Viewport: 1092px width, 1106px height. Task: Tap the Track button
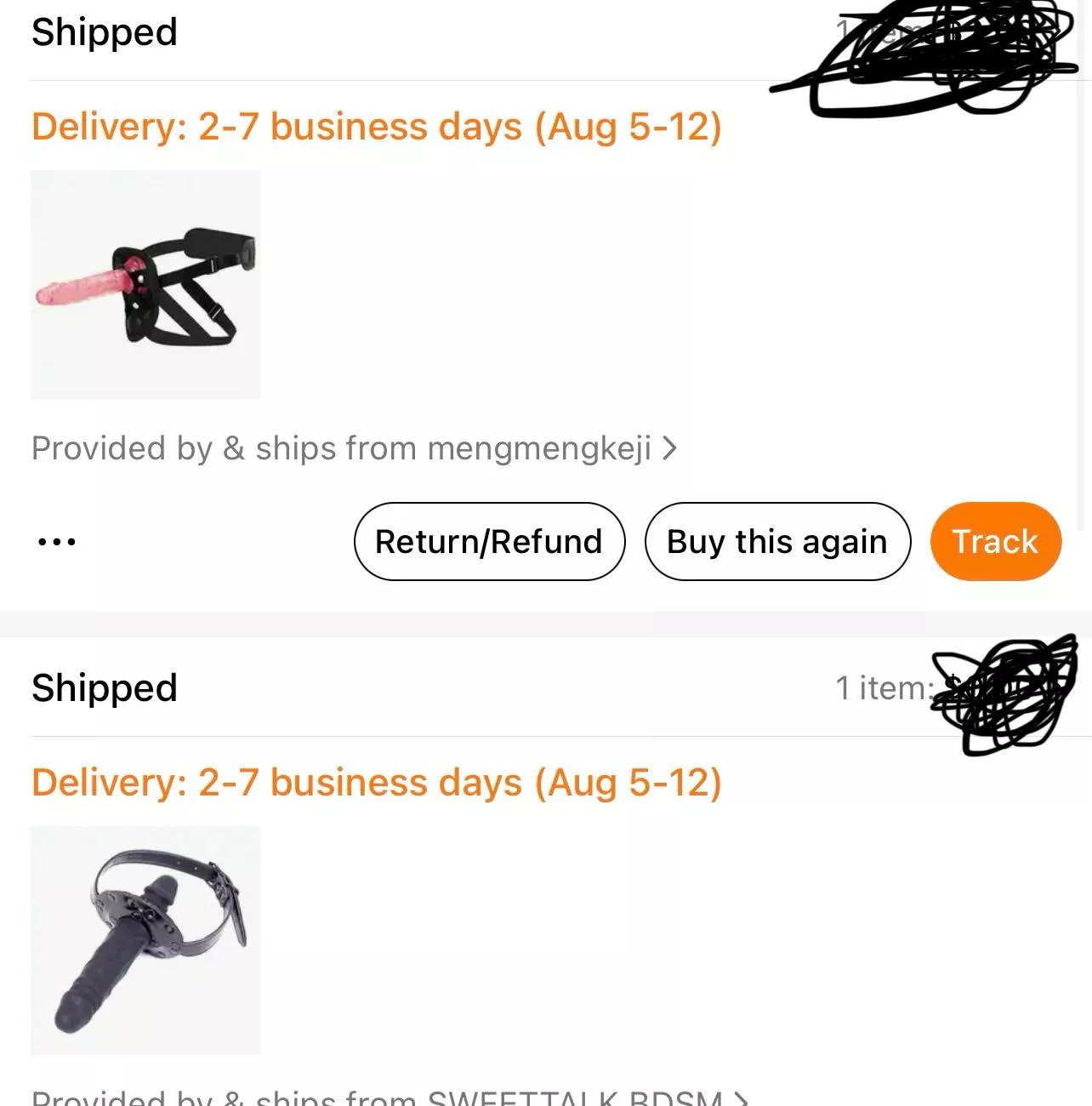point(995,542)
